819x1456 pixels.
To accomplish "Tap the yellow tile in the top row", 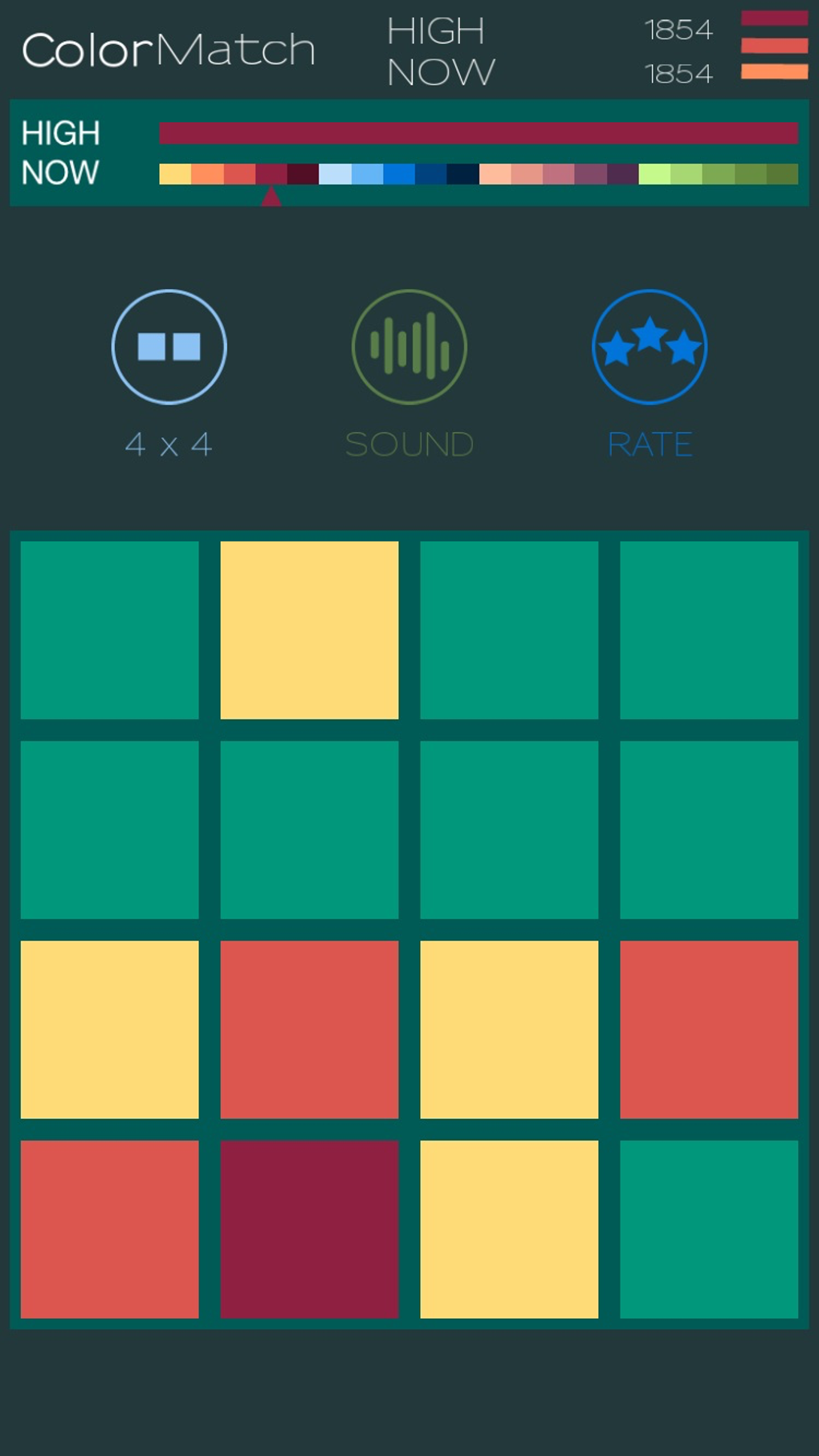I will 309,630.
